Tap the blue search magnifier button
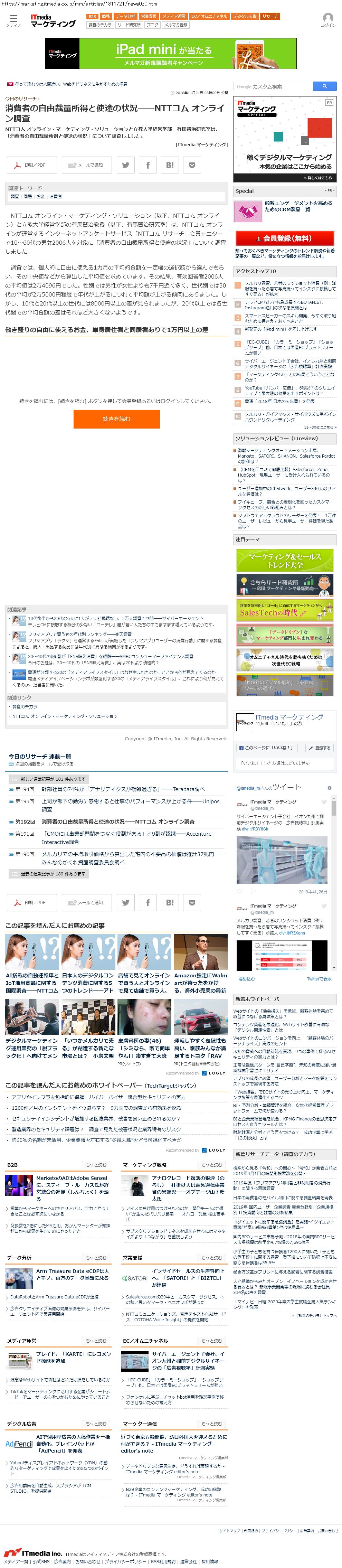This screenshot has height=1568, width=342. (325, 86)
